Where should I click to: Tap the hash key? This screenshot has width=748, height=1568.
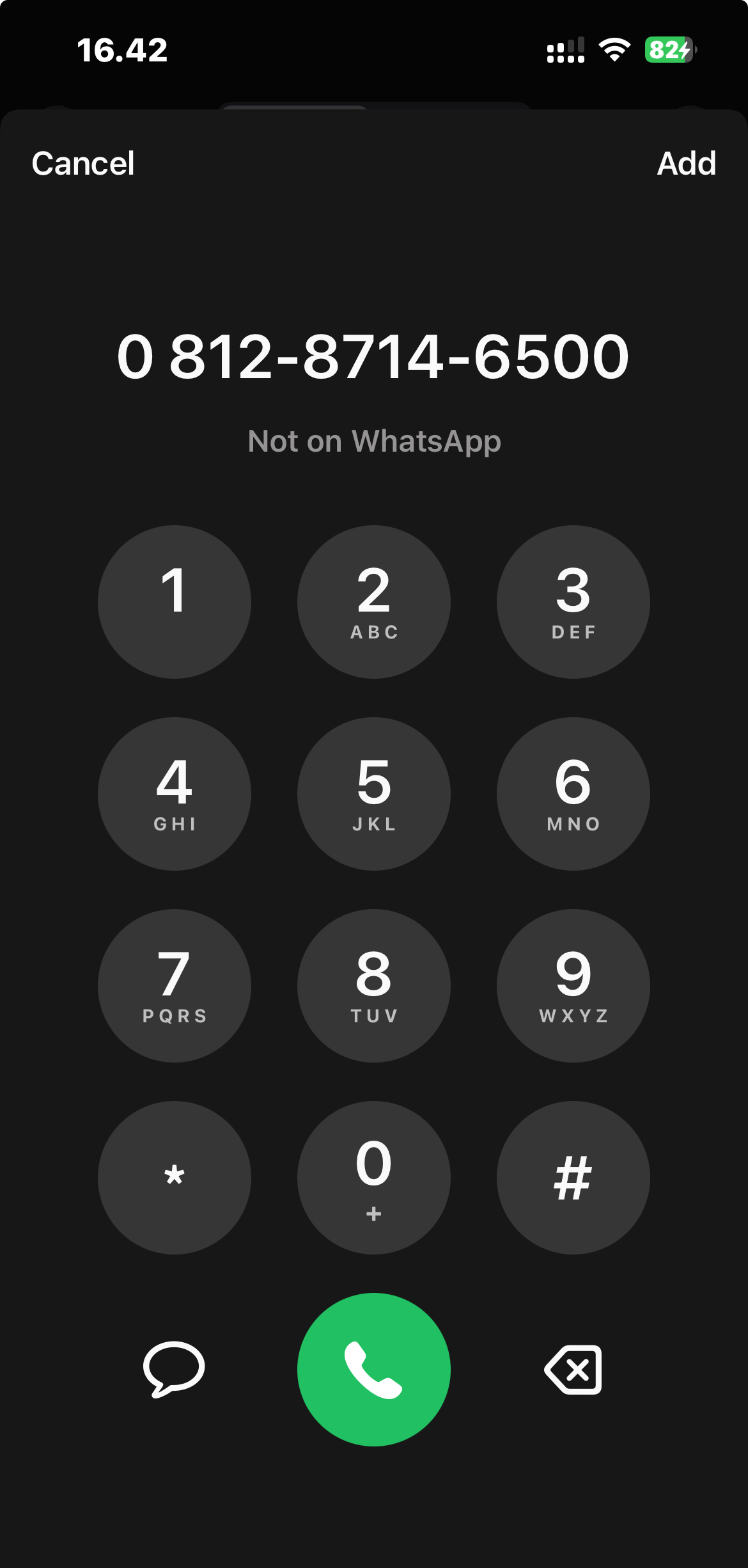pos(573,1178)
